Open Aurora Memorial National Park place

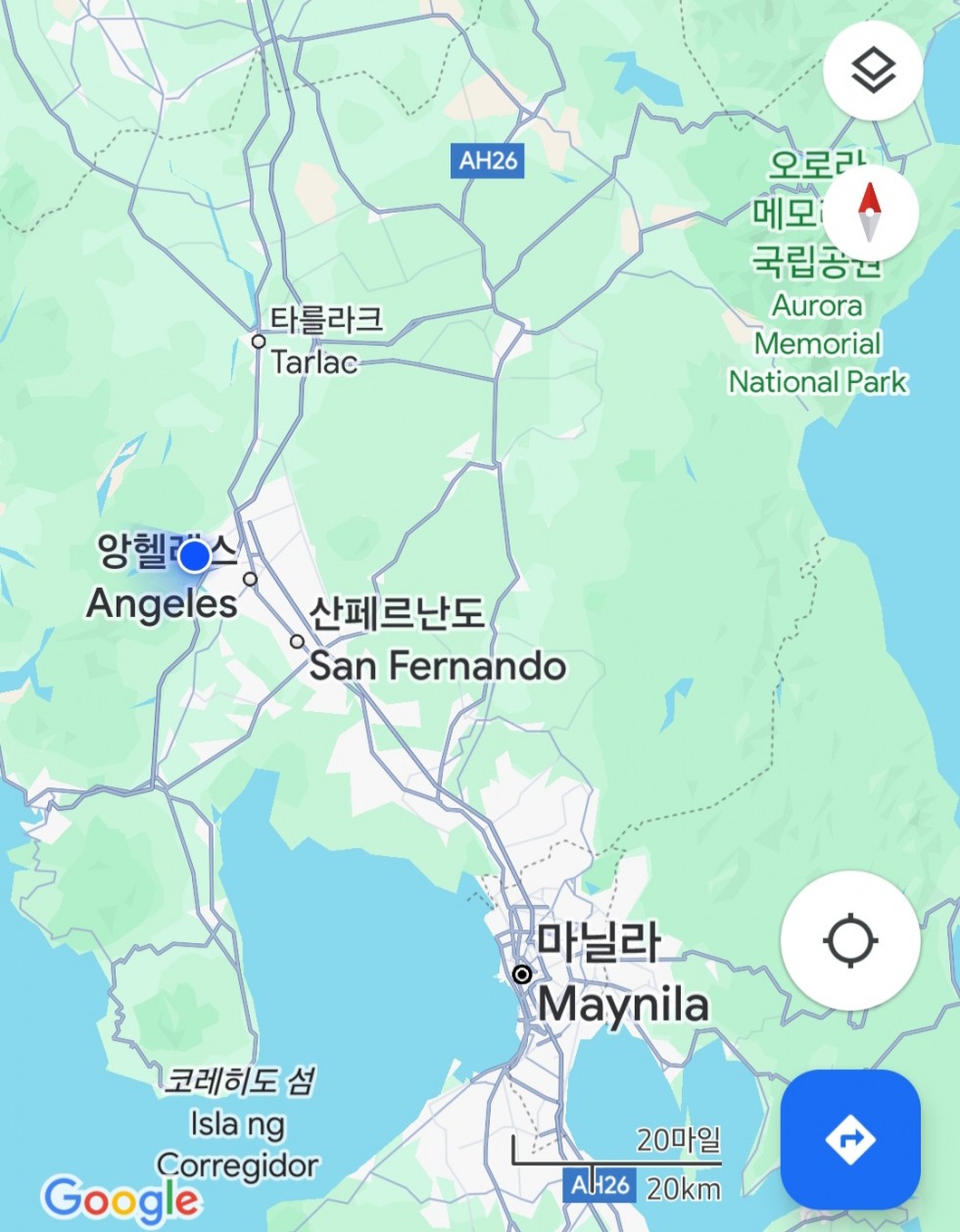pos(817,344)
